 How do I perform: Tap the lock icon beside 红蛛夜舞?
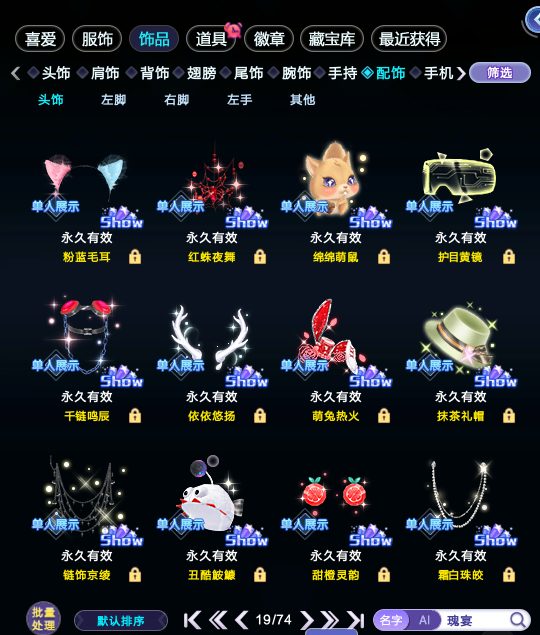tap(260, 257)
